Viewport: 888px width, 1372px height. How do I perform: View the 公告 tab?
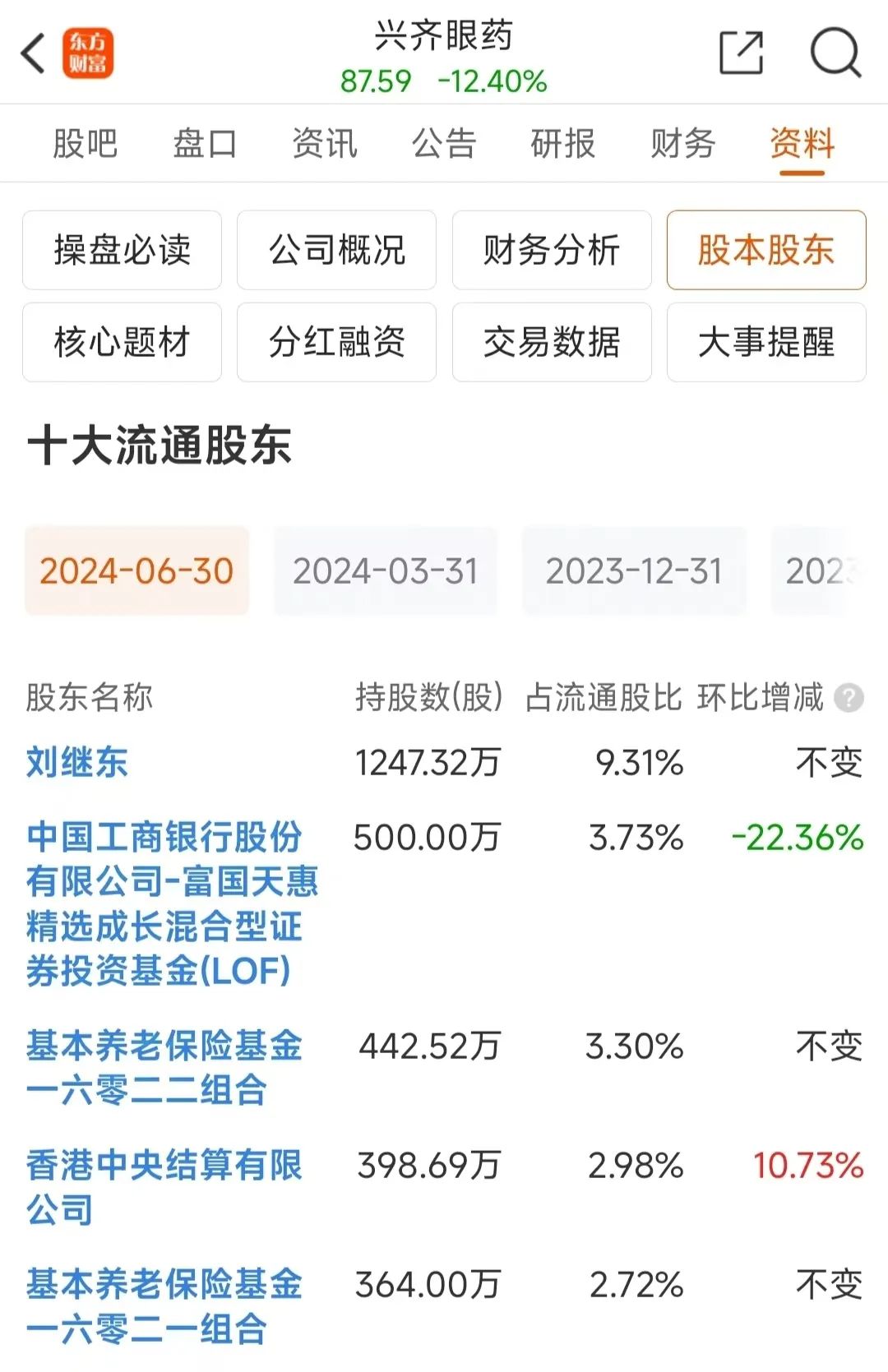(x=444, y=144)
